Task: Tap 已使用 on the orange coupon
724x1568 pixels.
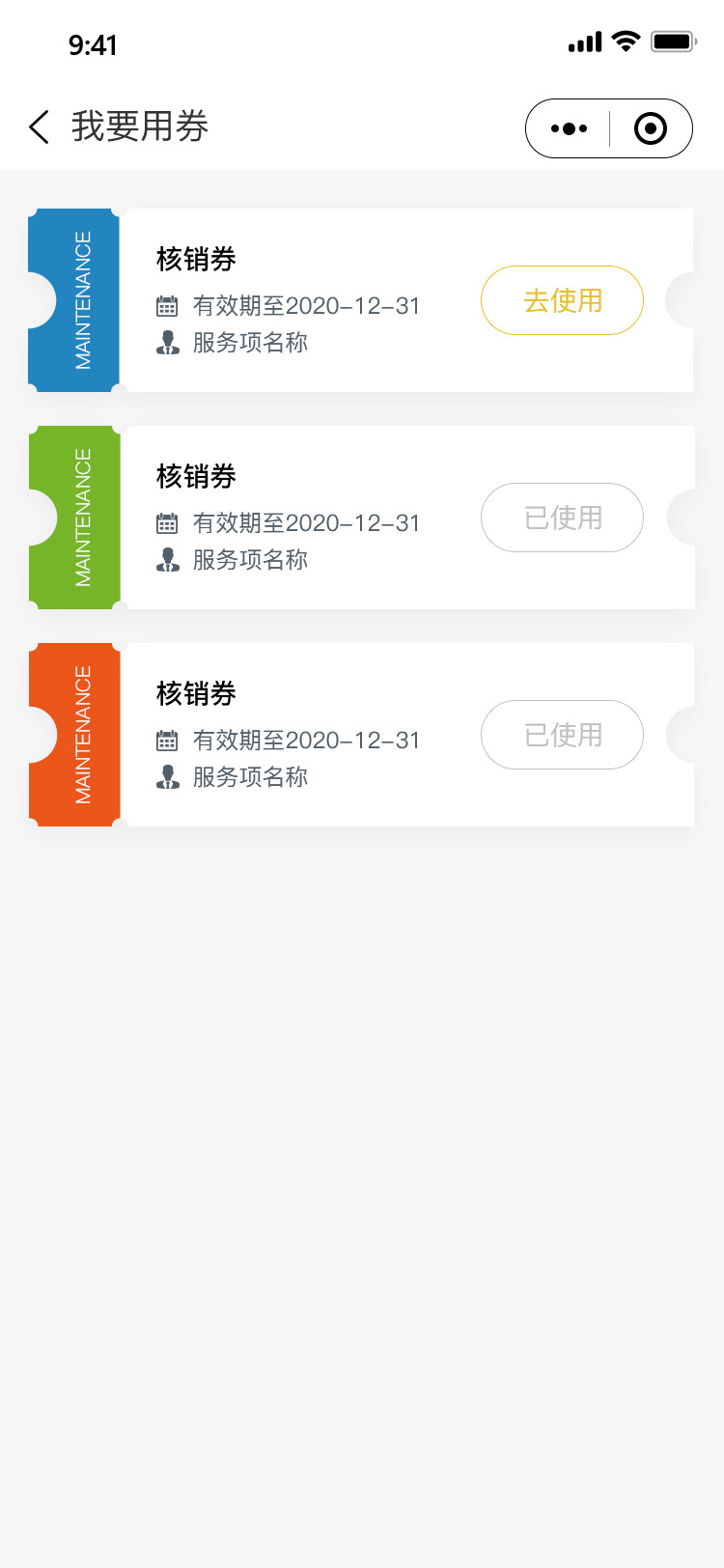Action: (x=562, y=735)
